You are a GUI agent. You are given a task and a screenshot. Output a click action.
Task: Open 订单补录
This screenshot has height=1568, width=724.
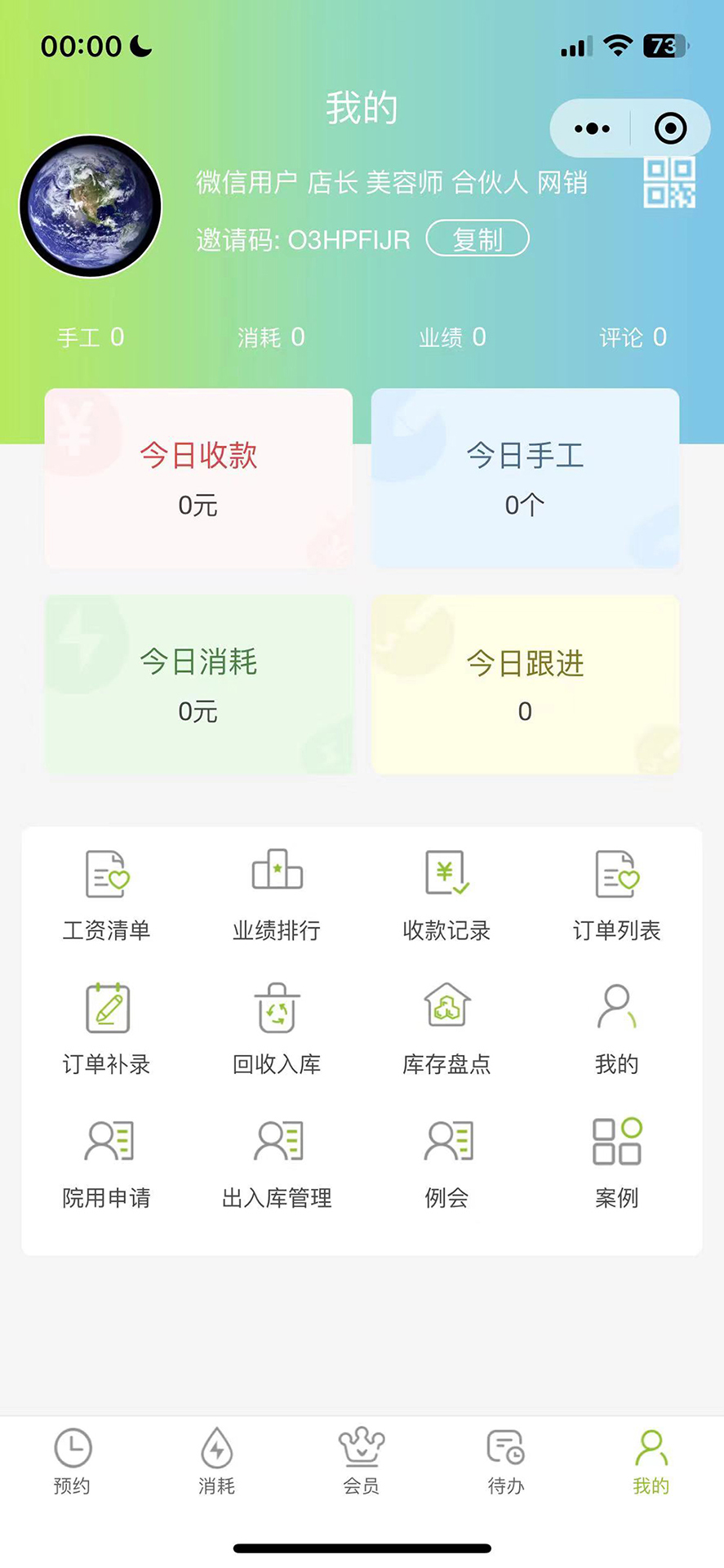pyautogui.click(x=107, y=1028)
